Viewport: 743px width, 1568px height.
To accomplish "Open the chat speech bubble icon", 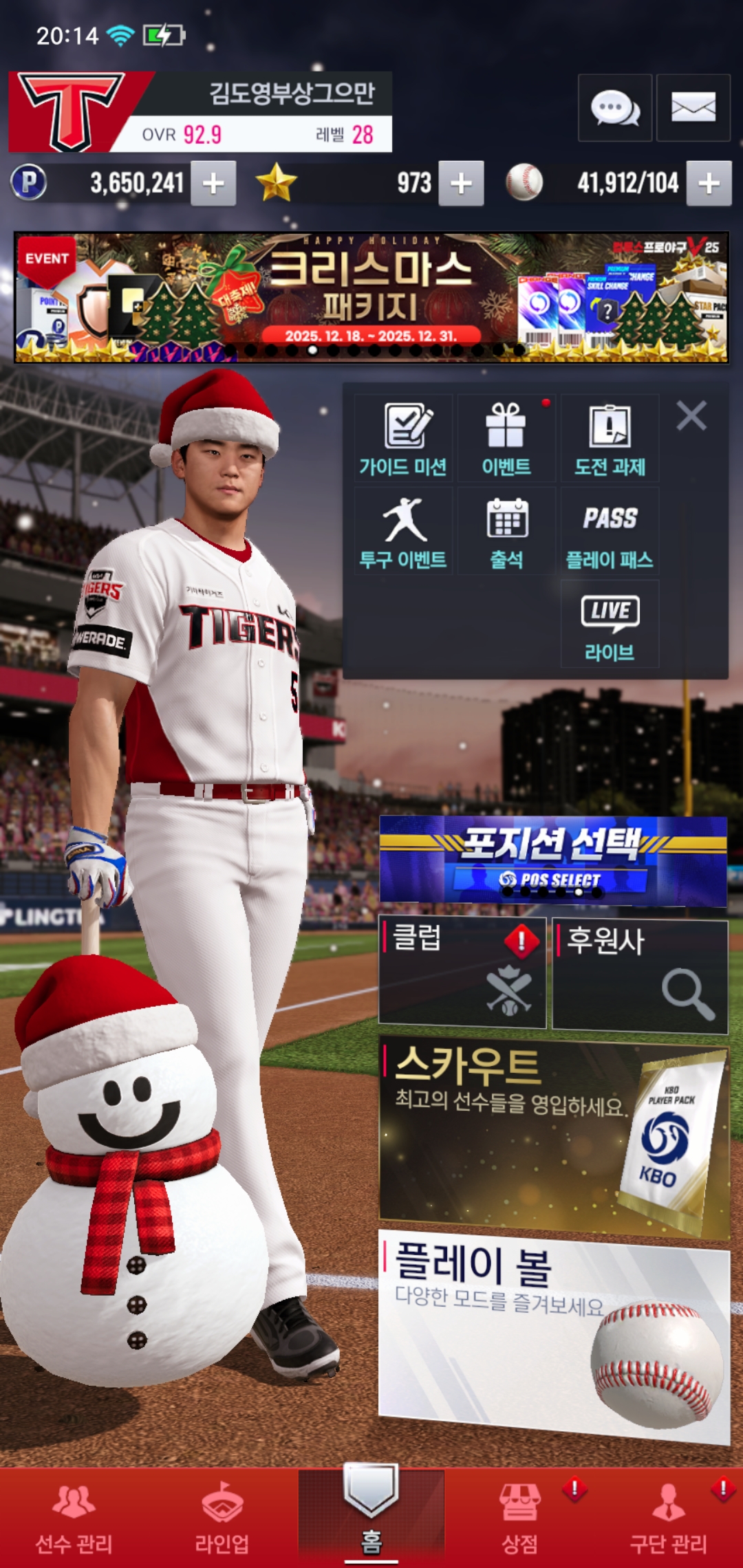I will click(614, 108).
